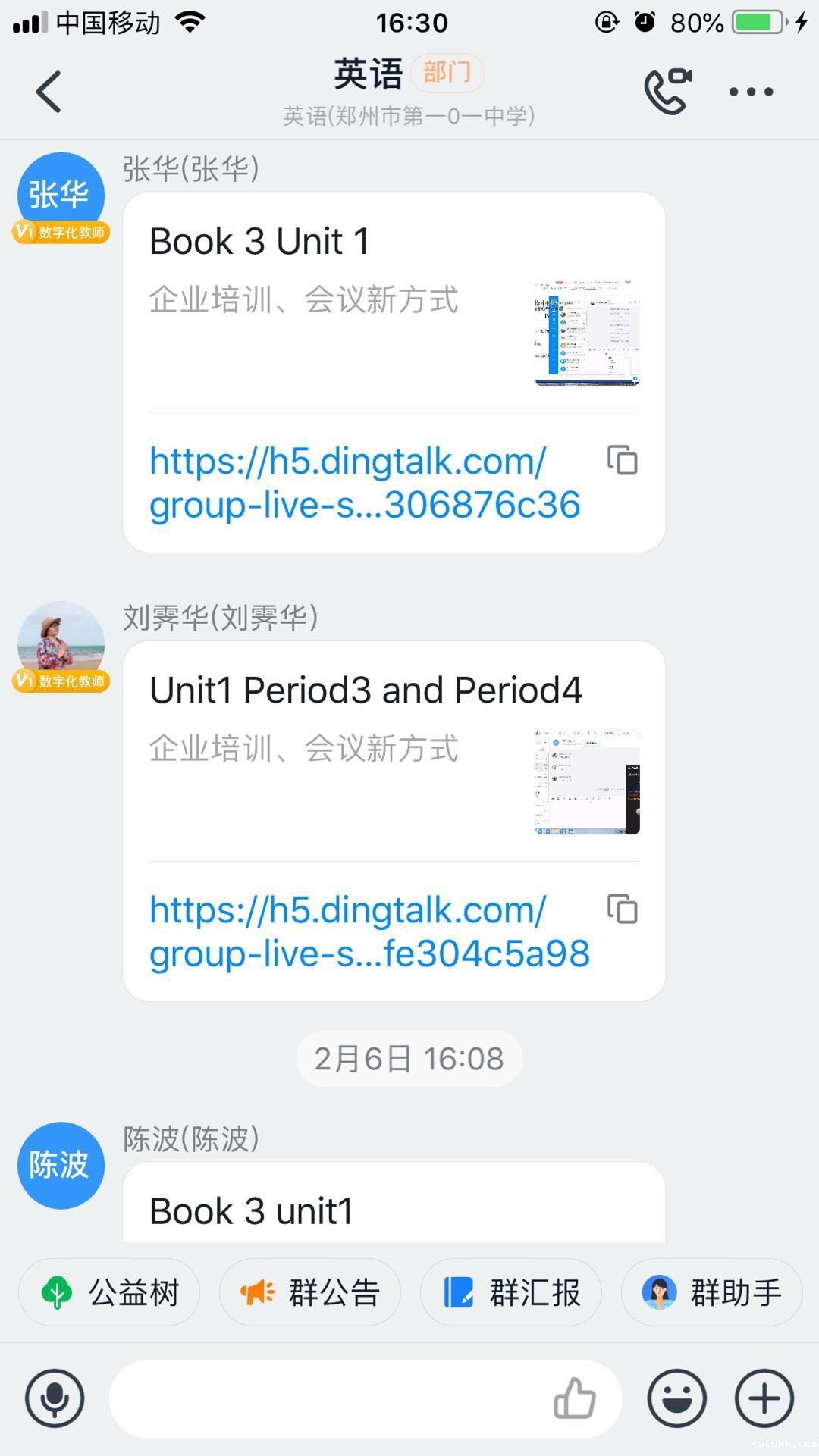Screen dimensions: 819x1456
Task: Open 群公告 group announcement
Action: click(309, 1292)
